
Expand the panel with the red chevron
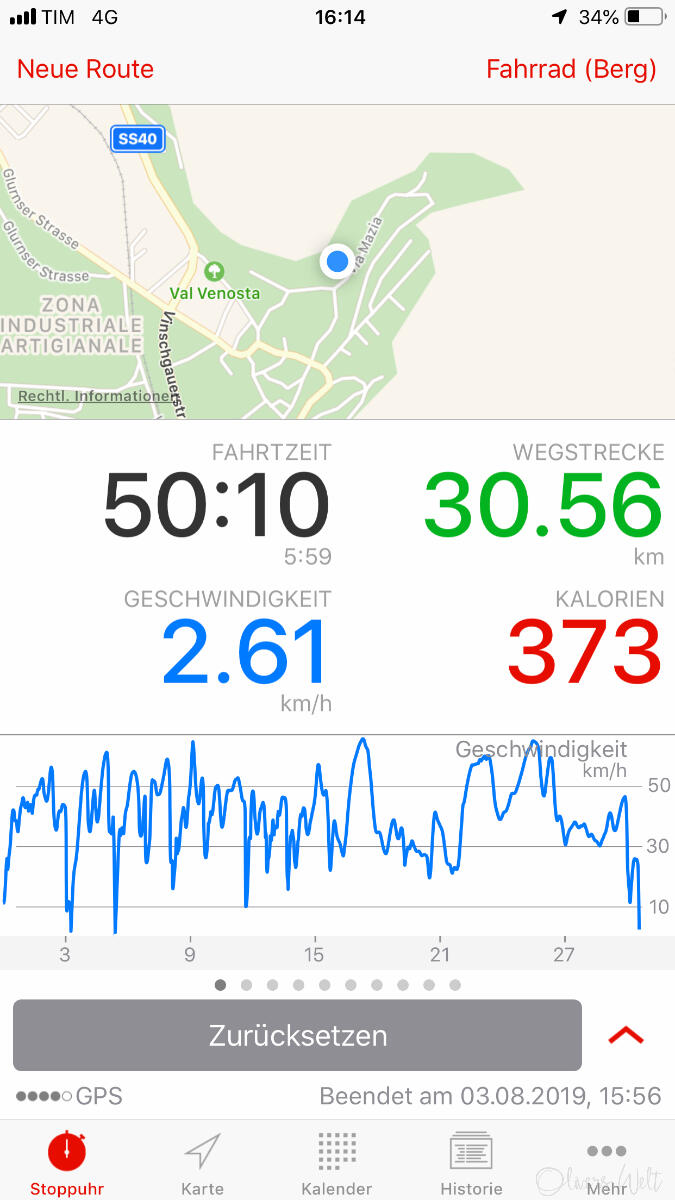[626, 1036]
